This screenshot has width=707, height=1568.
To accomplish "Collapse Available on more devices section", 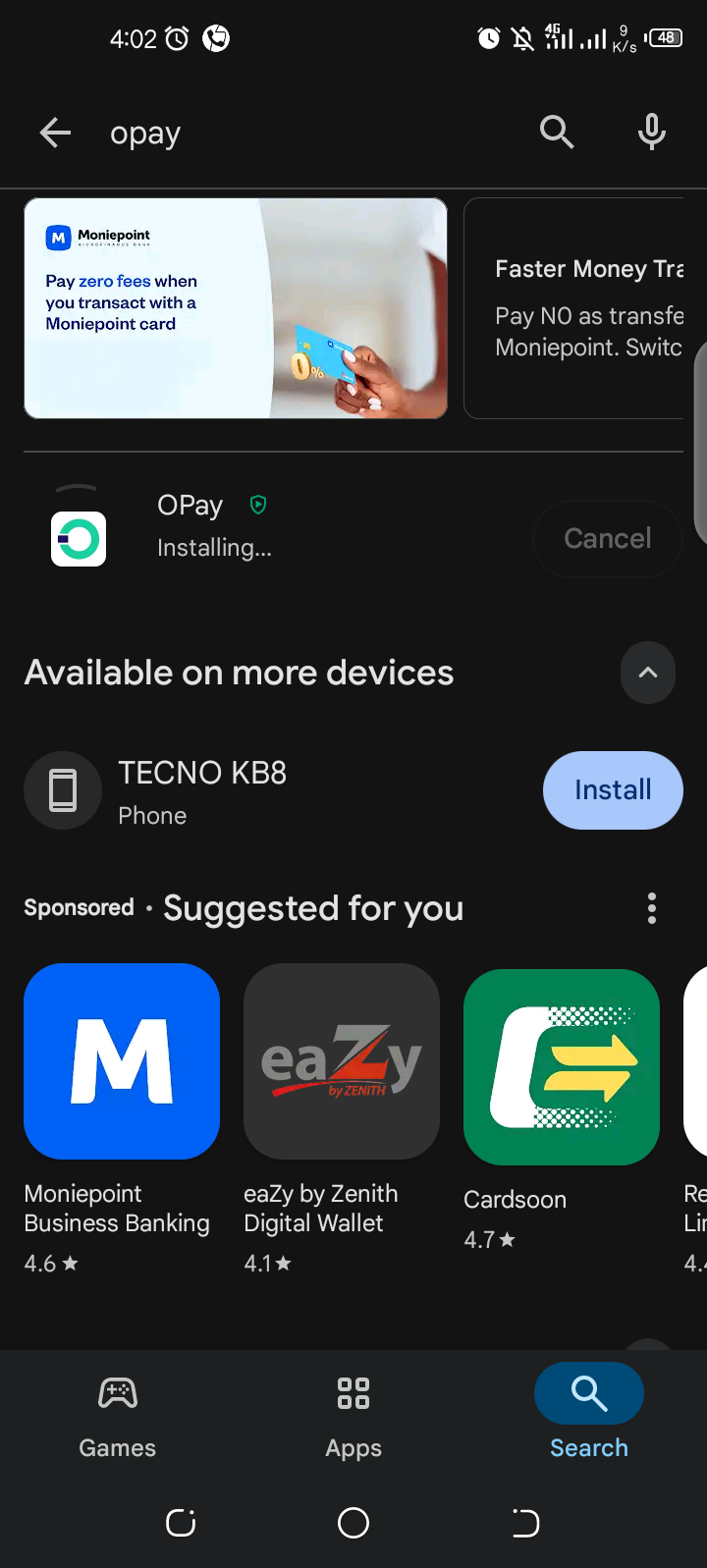I will pyautogui.click(x=647, y=673).
